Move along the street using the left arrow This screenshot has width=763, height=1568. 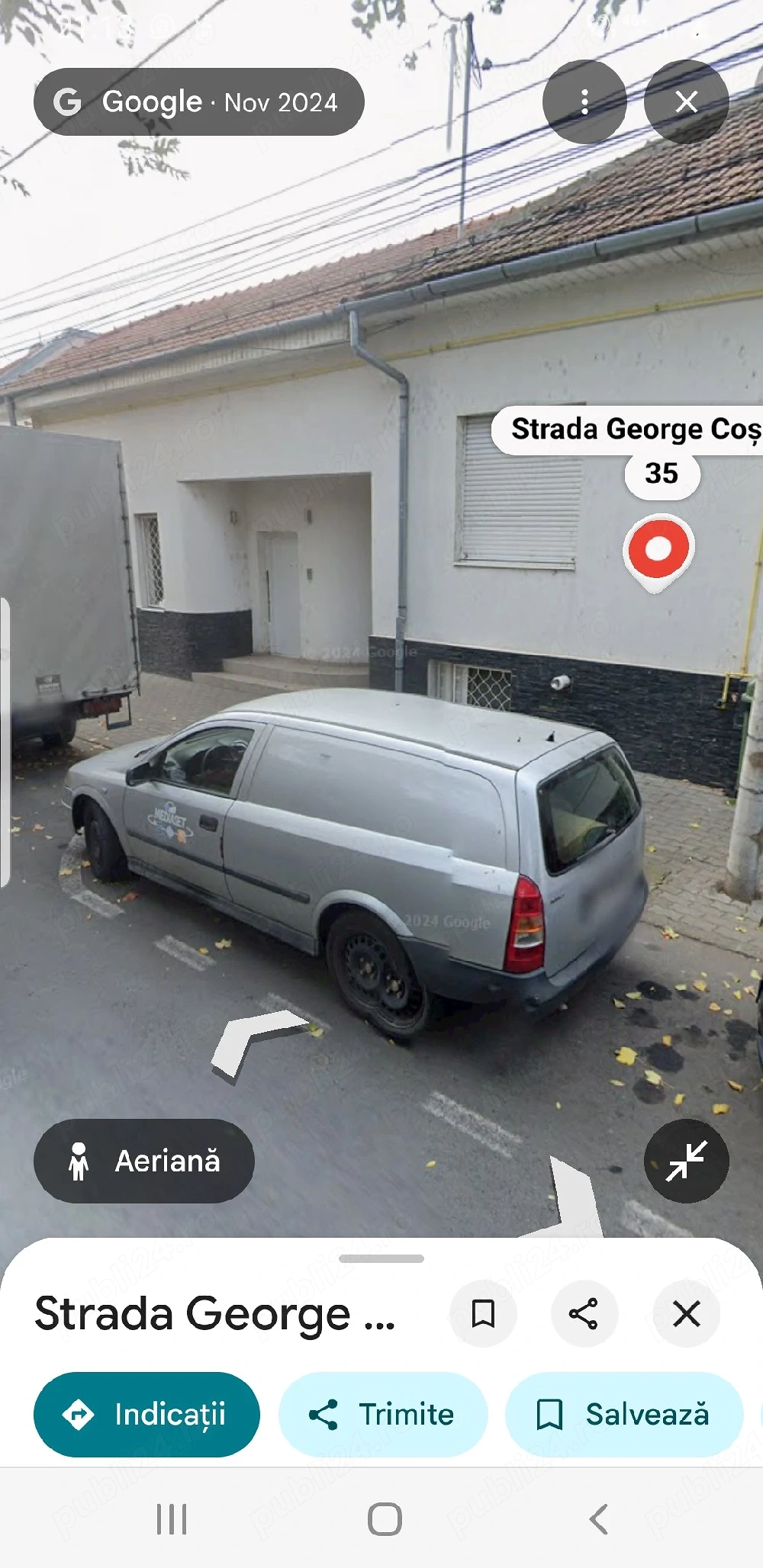click(x=259, y=1043)
